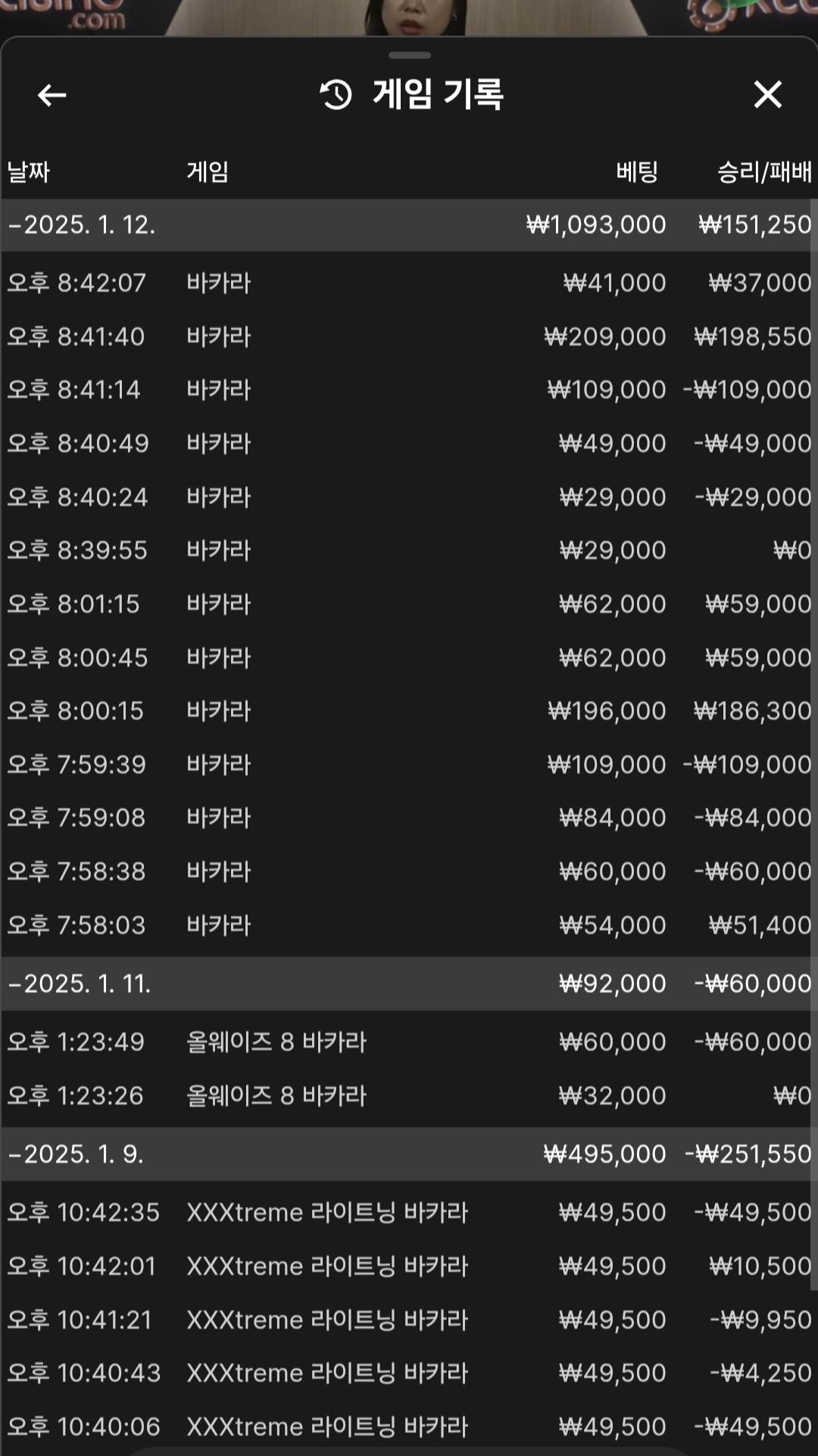This screenshot has width=818, height=1456.
Task: Open the 오후 7:58:03 바카라 record
Action: (409, 926)
